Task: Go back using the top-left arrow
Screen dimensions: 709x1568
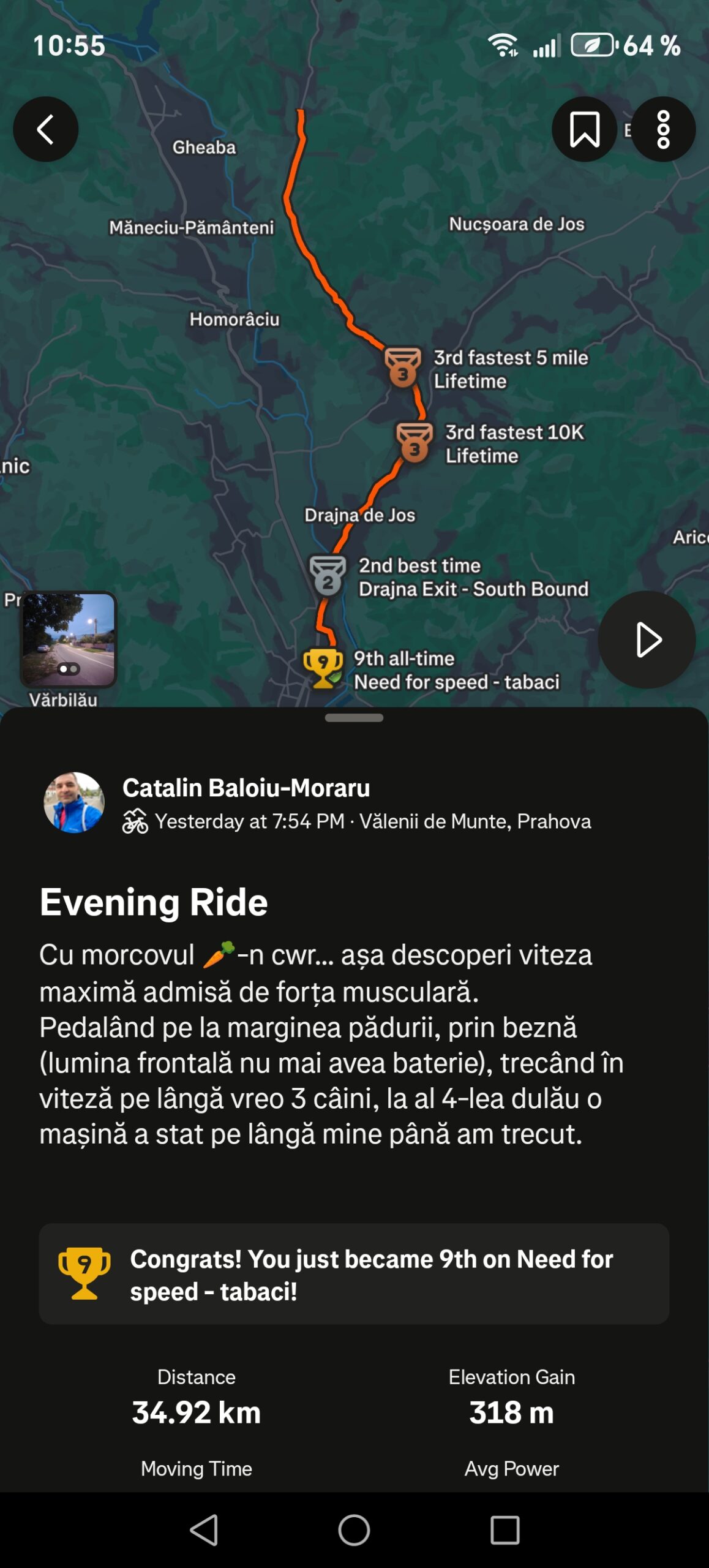Action: tap(45, 129)
